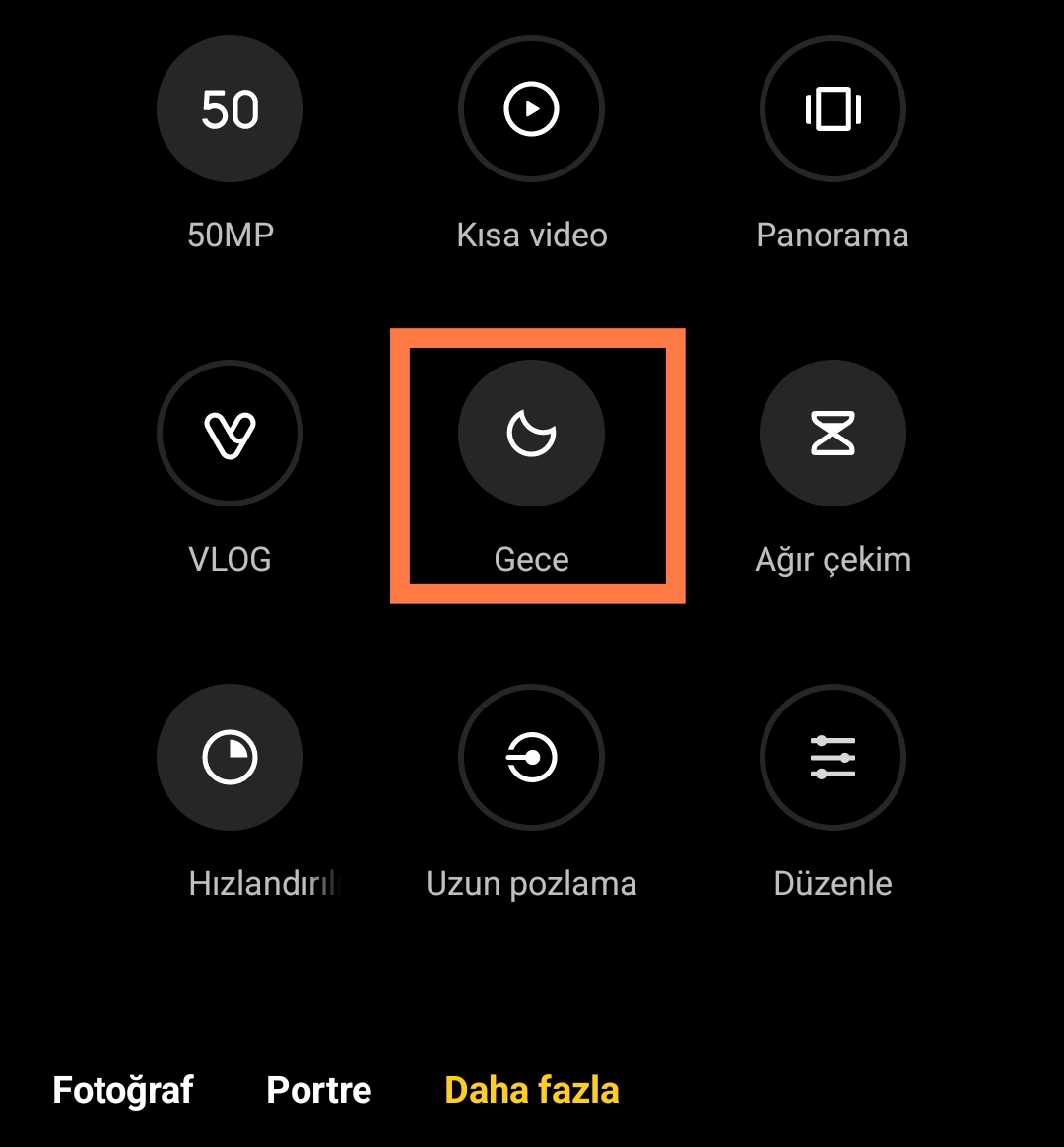Open Düzenle sliders settings icon
This screenshot has height=1147, width=1064.
(x=832, y=758)
